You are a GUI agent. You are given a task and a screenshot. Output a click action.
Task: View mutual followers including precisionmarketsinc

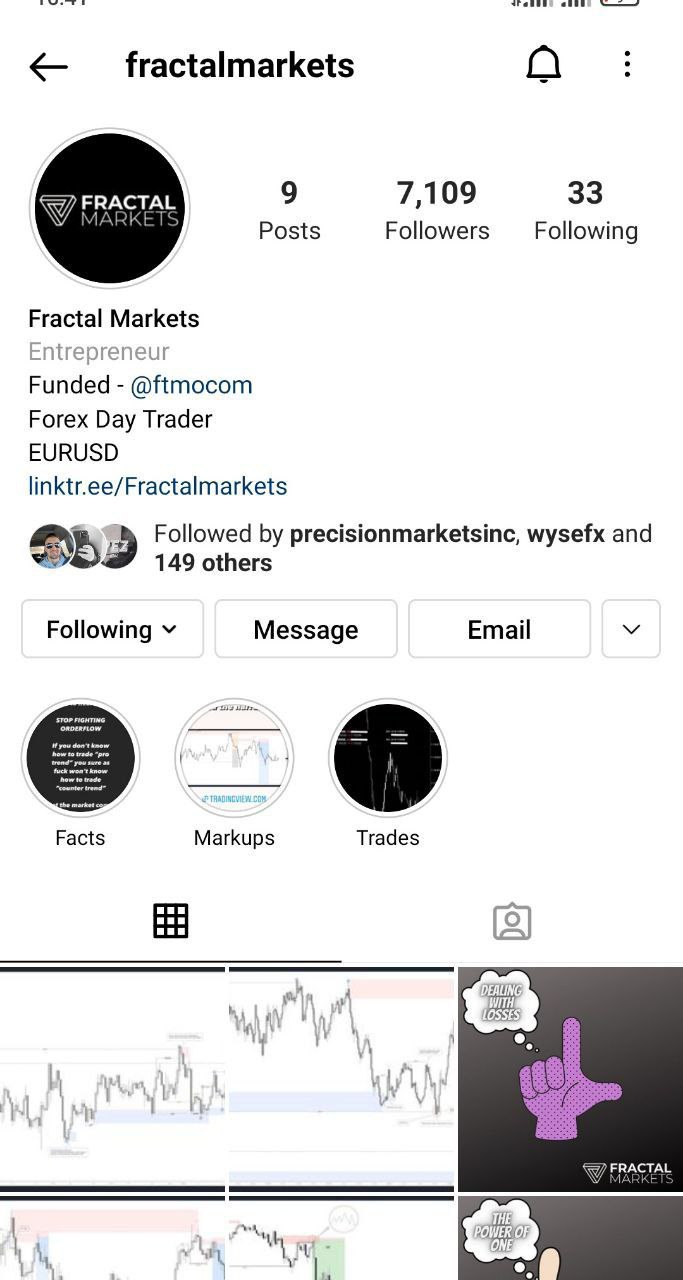[402, 548]
